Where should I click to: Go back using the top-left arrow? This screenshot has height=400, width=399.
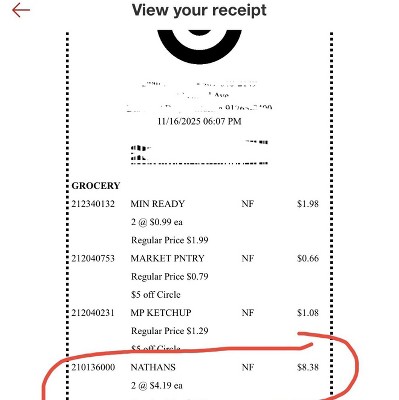point(21,10)
